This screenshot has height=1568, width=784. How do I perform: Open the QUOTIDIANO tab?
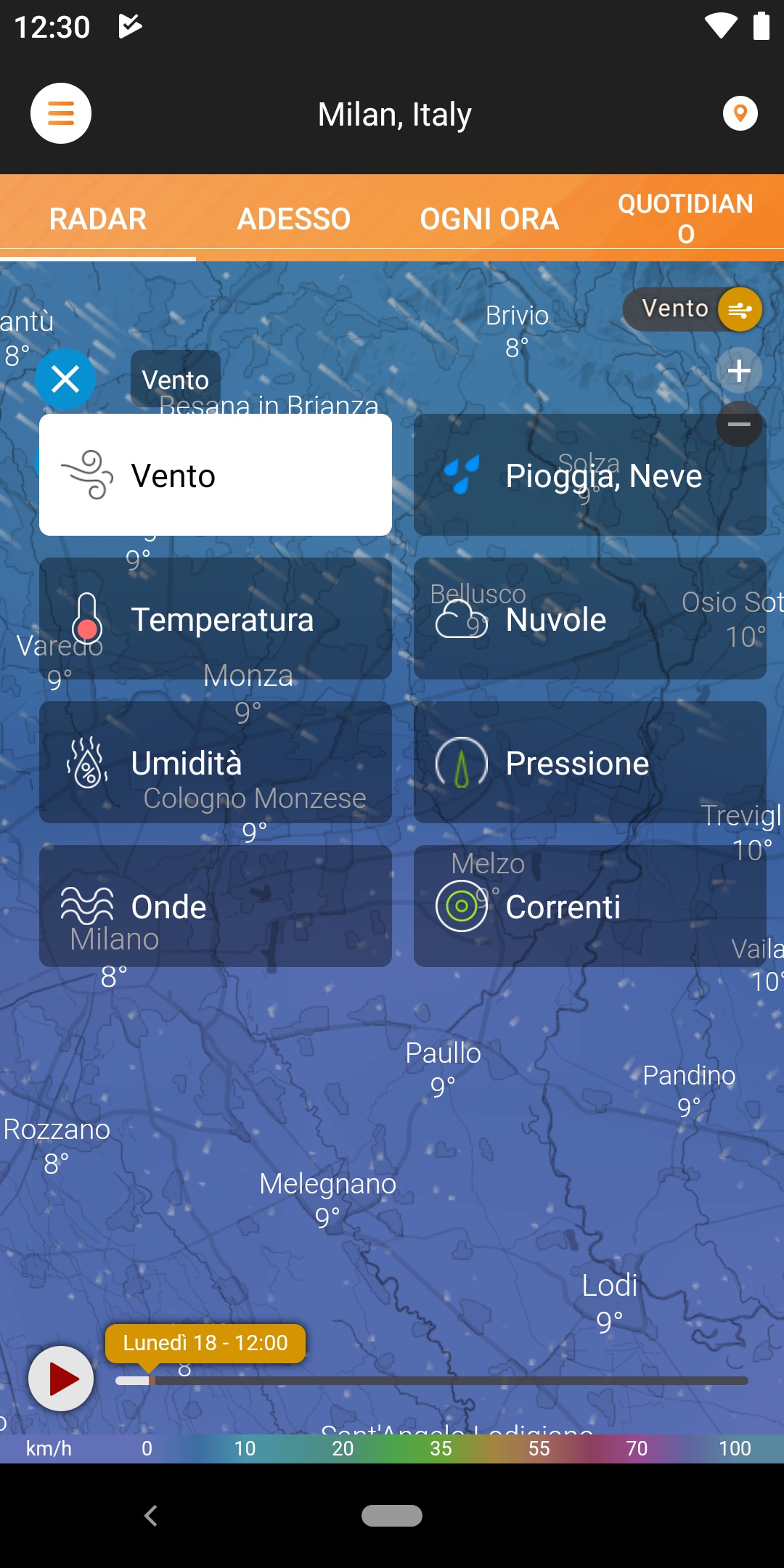point(686,219)
